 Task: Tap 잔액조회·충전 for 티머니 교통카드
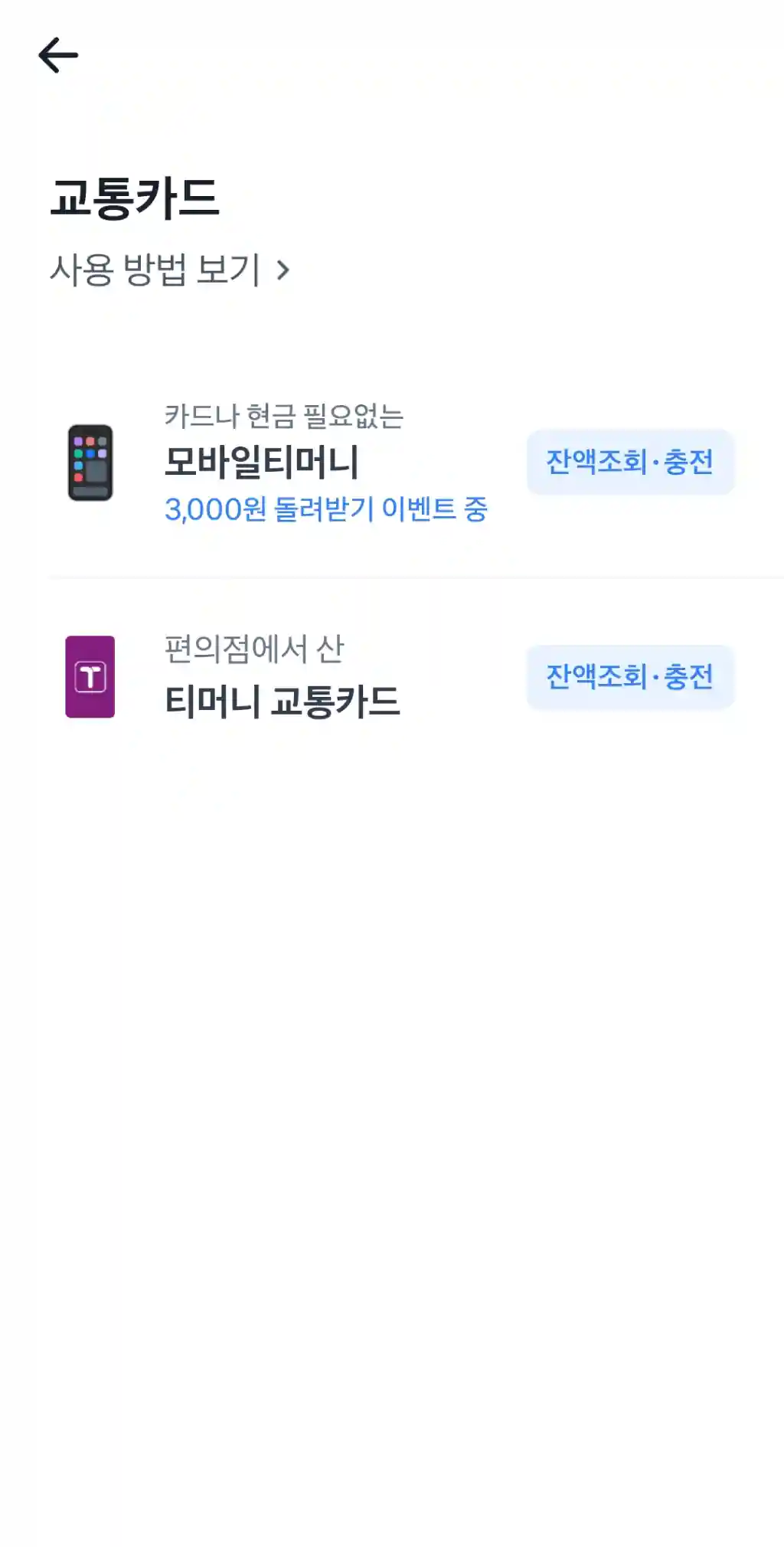pos(629,677)
